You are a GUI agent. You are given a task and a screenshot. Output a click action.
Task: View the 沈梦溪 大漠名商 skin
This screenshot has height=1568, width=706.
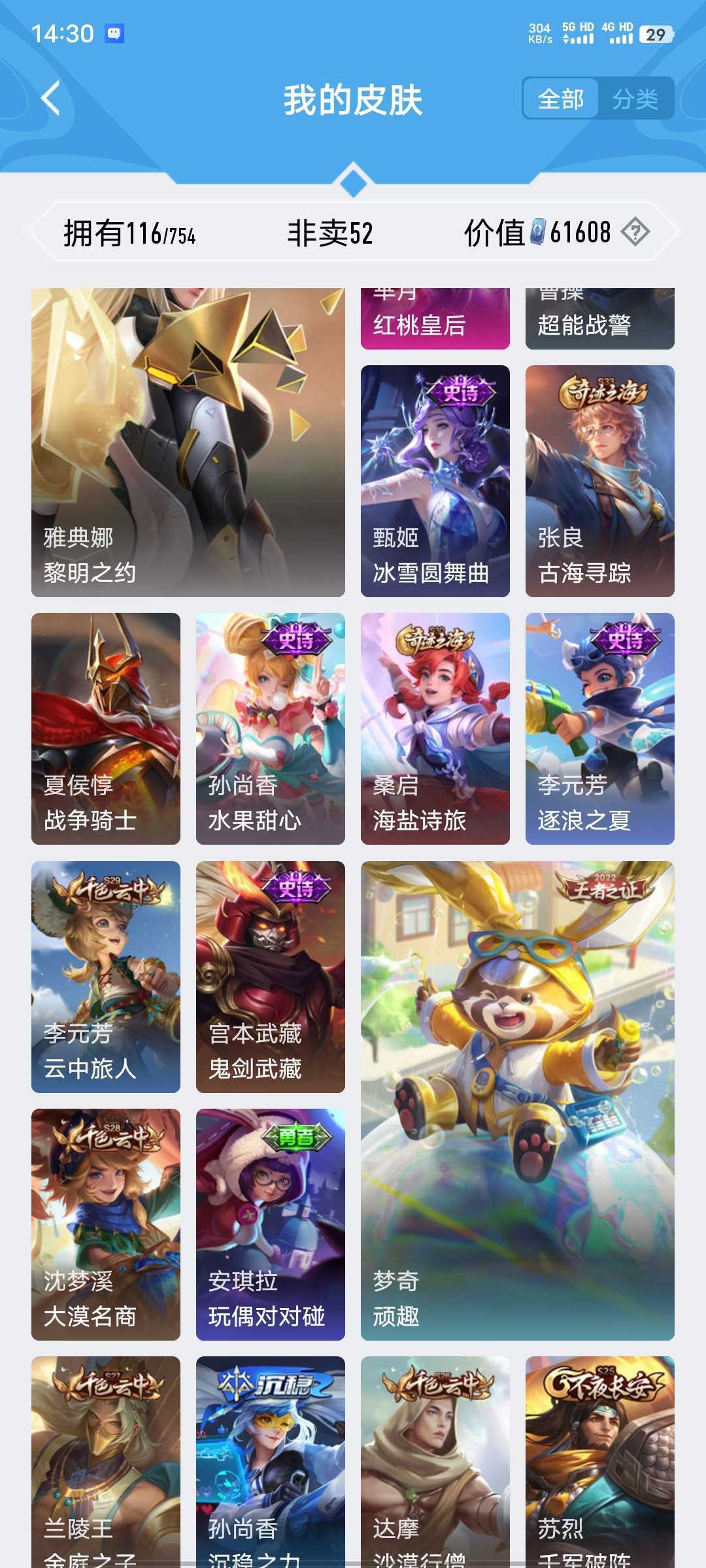tap(106, 1224)
